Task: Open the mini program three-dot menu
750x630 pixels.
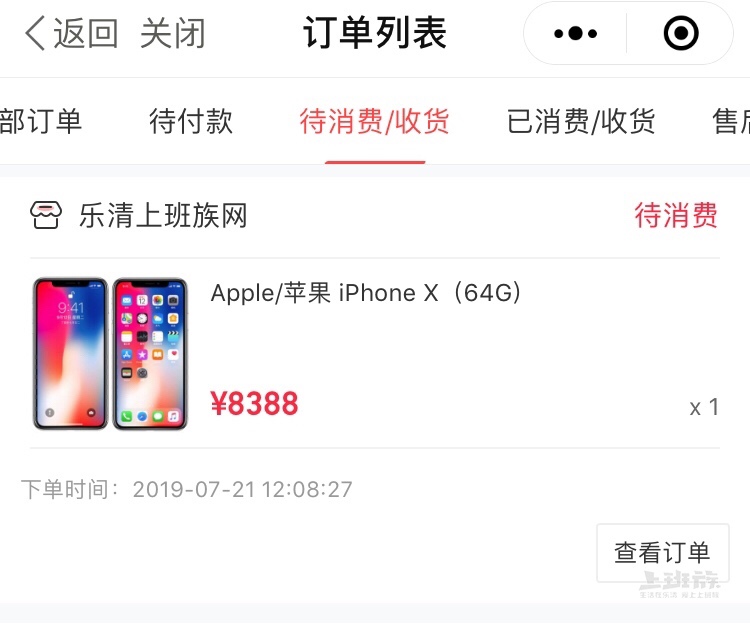Action: 575,34
